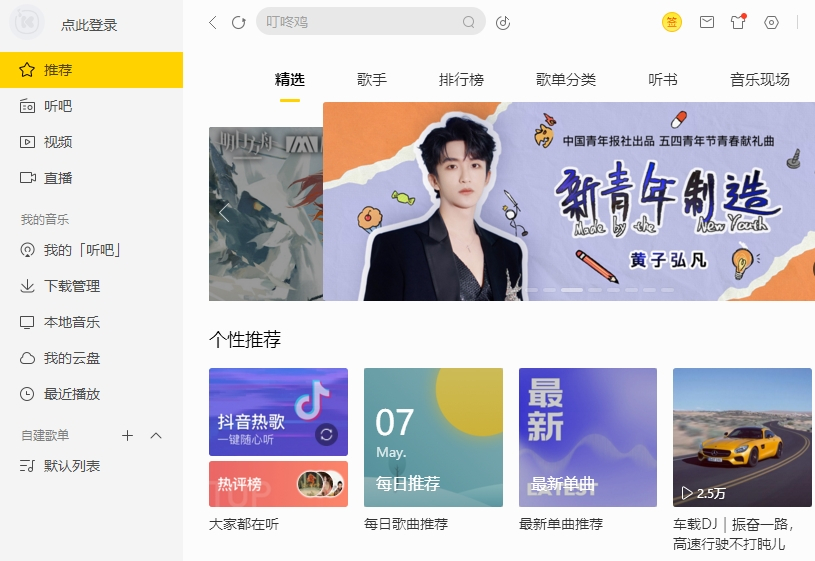The image size is (815, 561).
Task: Go to 最近播放
Action: pyautogui.click(x=72, y=394)
